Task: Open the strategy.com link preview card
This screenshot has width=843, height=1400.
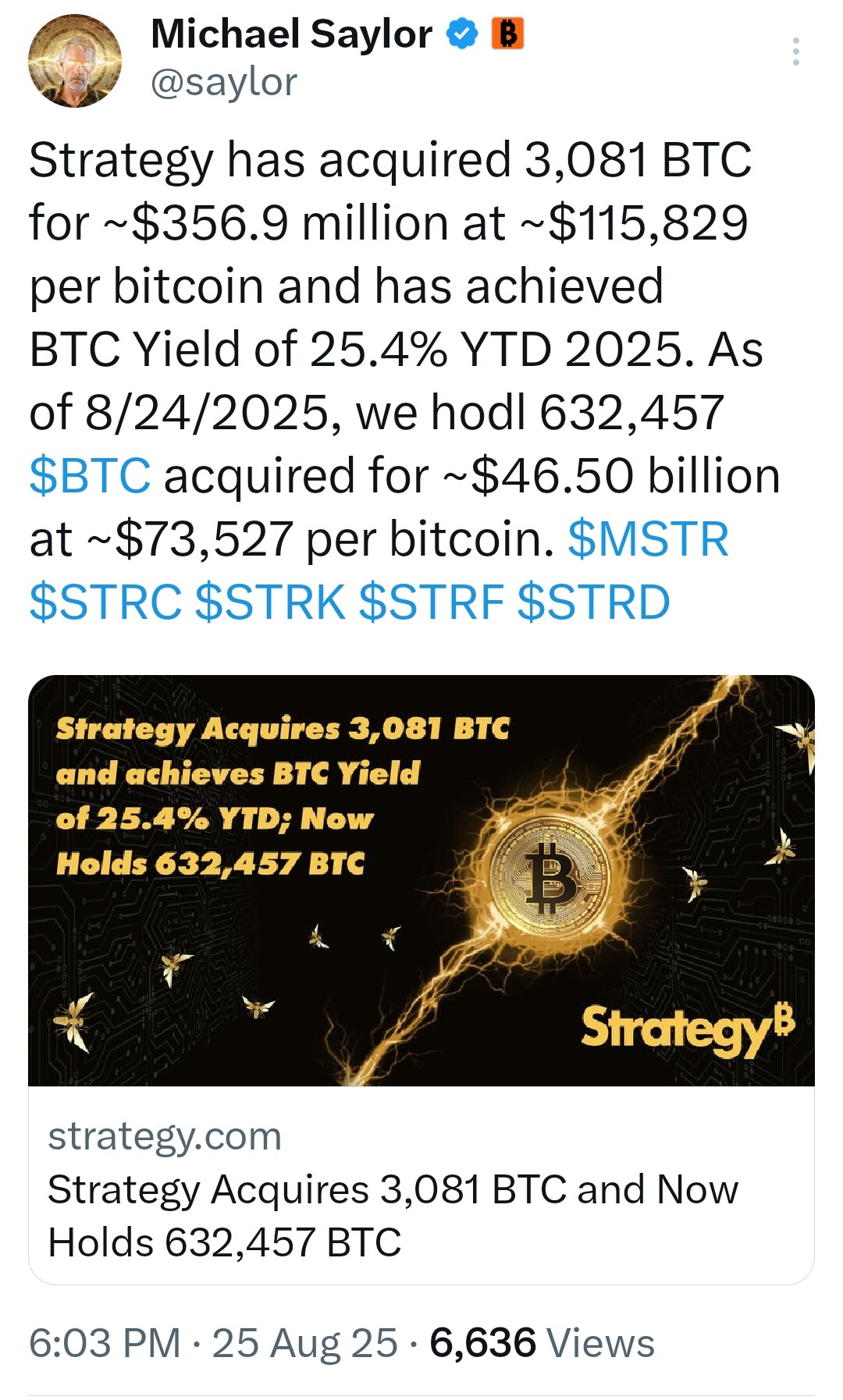Action: point(421,979)
